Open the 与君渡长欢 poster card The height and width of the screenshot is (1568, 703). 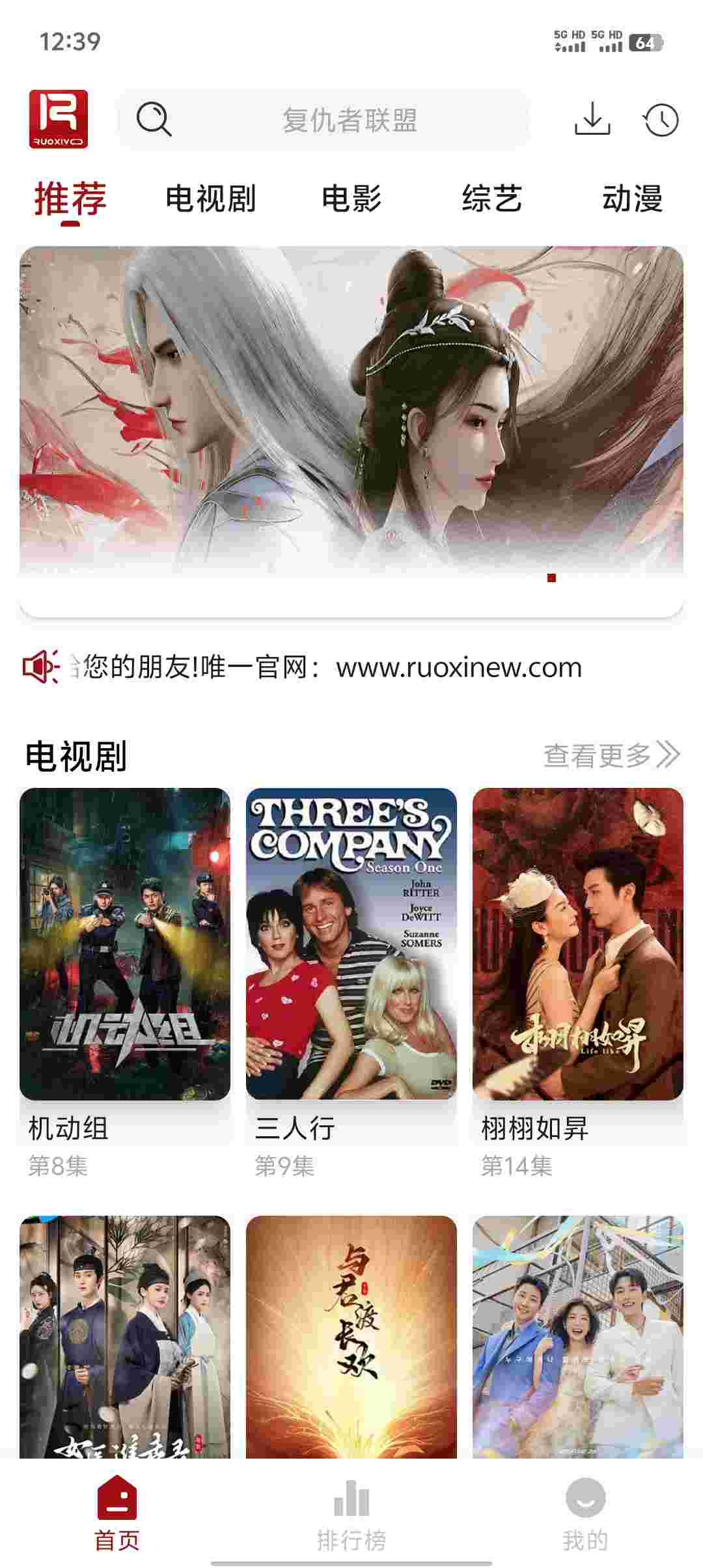coord(351,1335)
